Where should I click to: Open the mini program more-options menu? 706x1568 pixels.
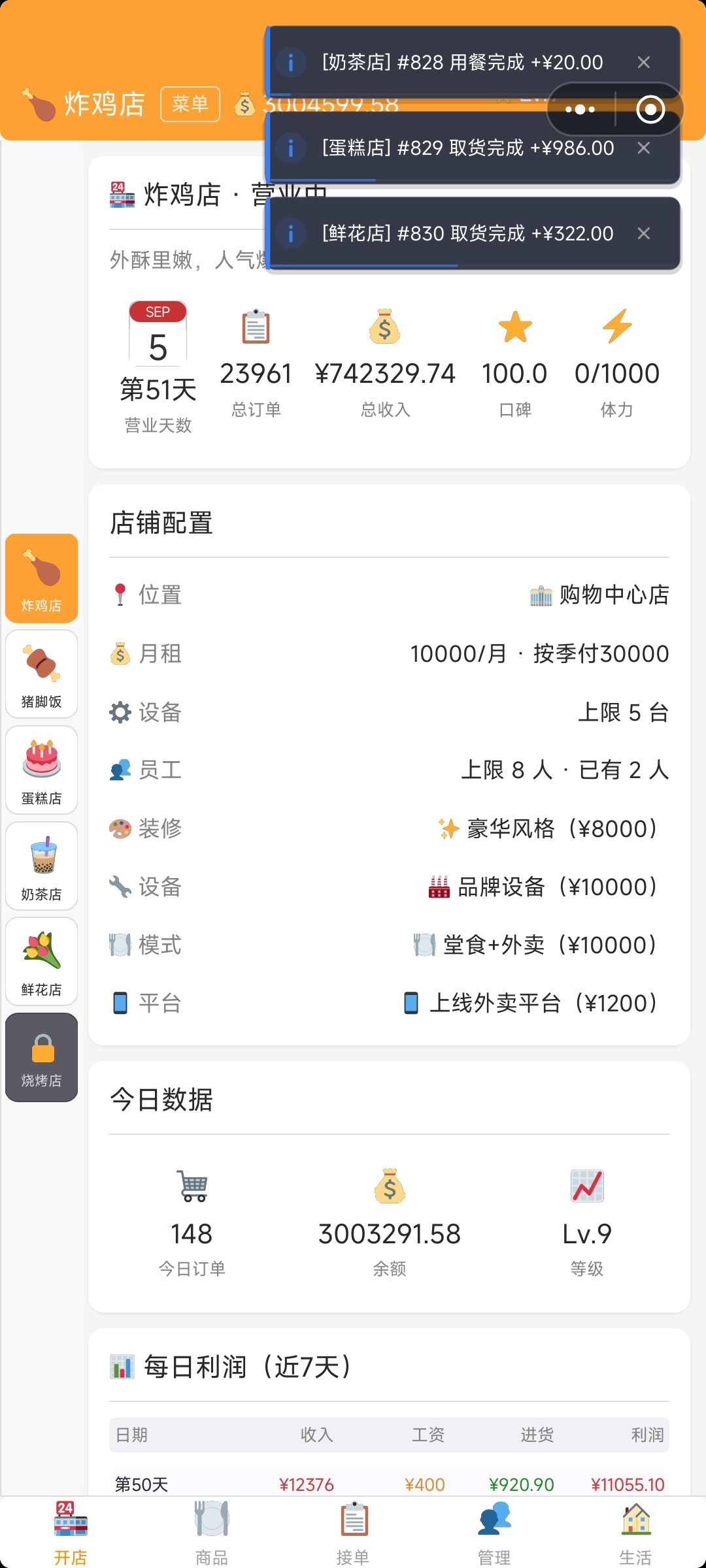(x=580, y=109)
